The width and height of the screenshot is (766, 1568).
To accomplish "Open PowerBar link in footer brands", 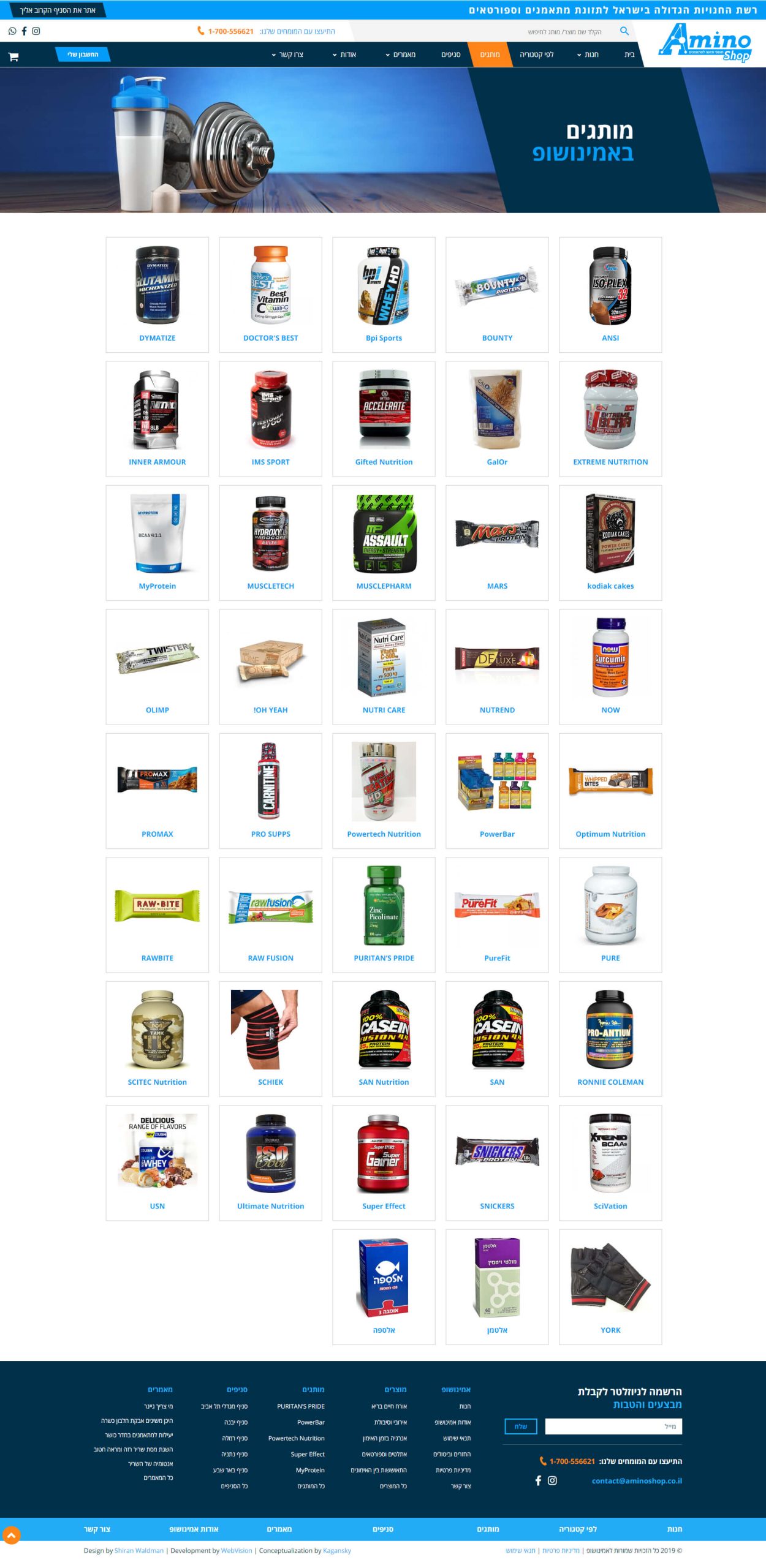I will pos(311,1422).
